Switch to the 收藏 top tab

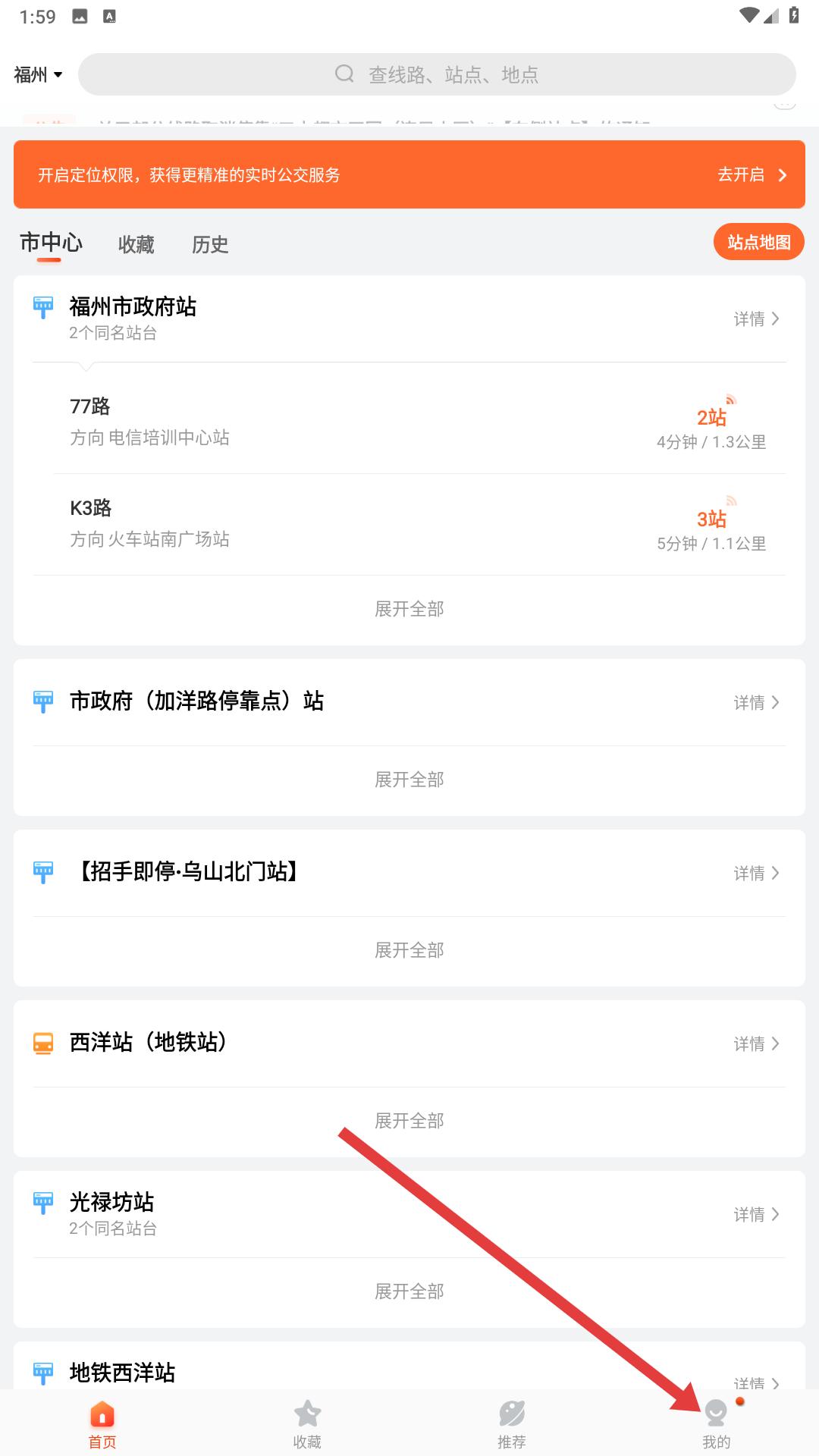[x=136, y=244]
